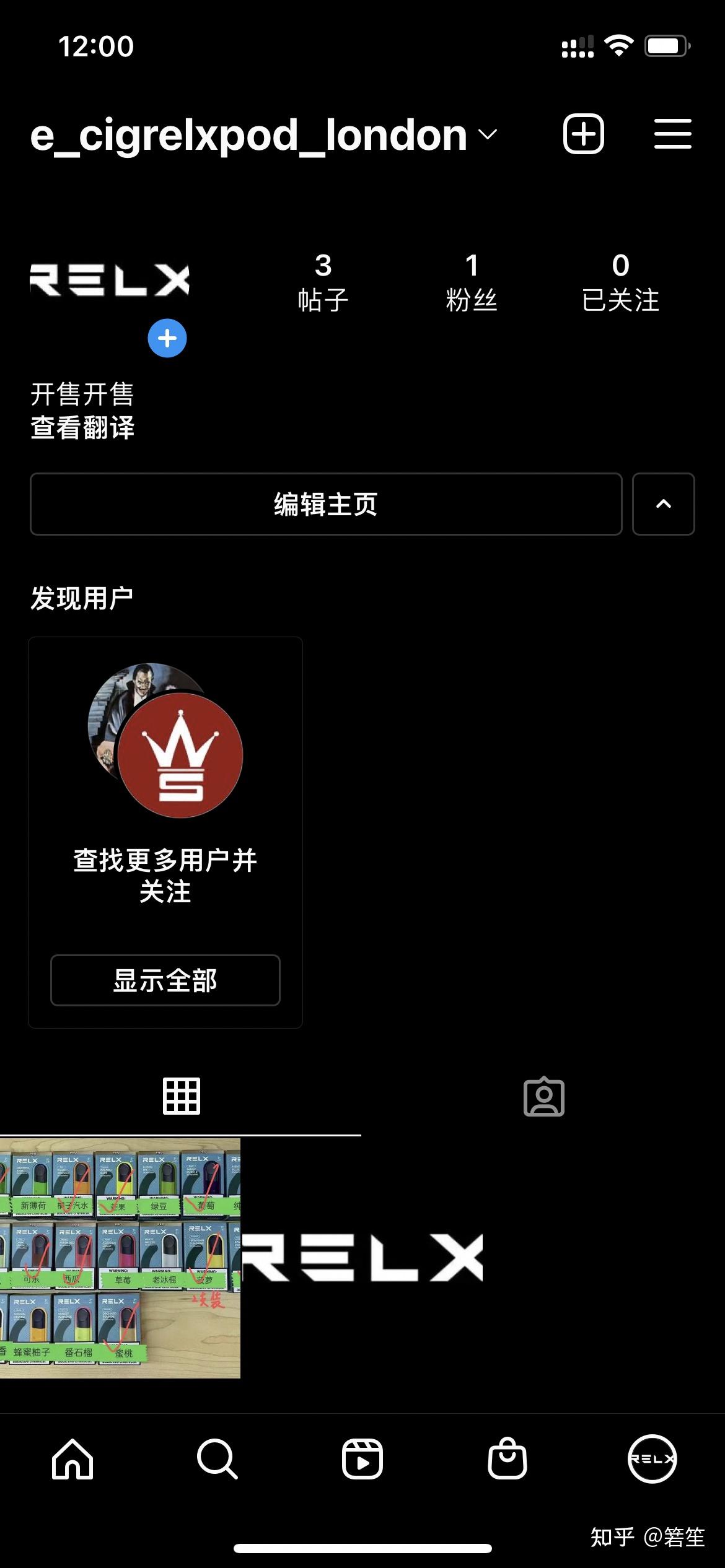Open the search and explore tab
The width and height of the screenshot is (725, 1568).
(217, 1459)
